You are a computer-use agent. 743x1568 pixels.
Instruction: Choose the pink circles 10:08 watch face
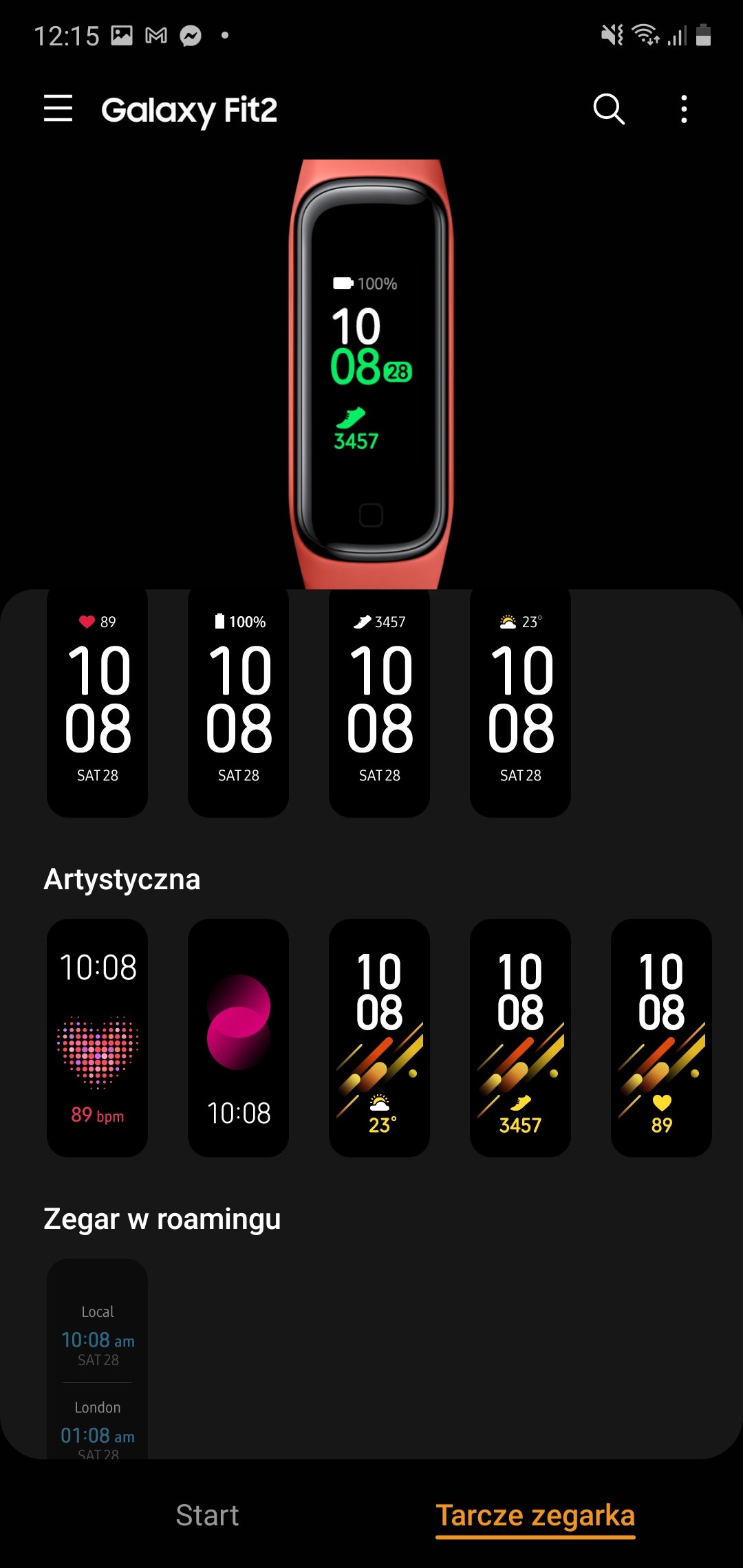239,1038
